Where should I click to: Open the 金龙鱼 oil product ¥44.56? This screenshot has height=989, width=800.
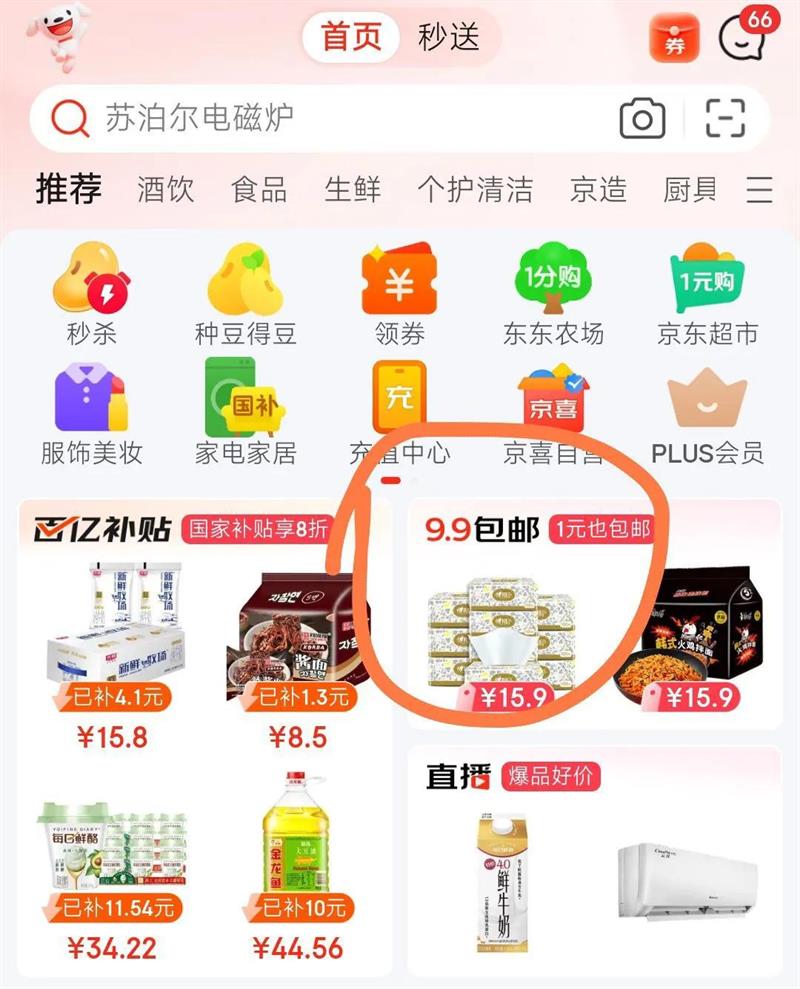[297, 865]
